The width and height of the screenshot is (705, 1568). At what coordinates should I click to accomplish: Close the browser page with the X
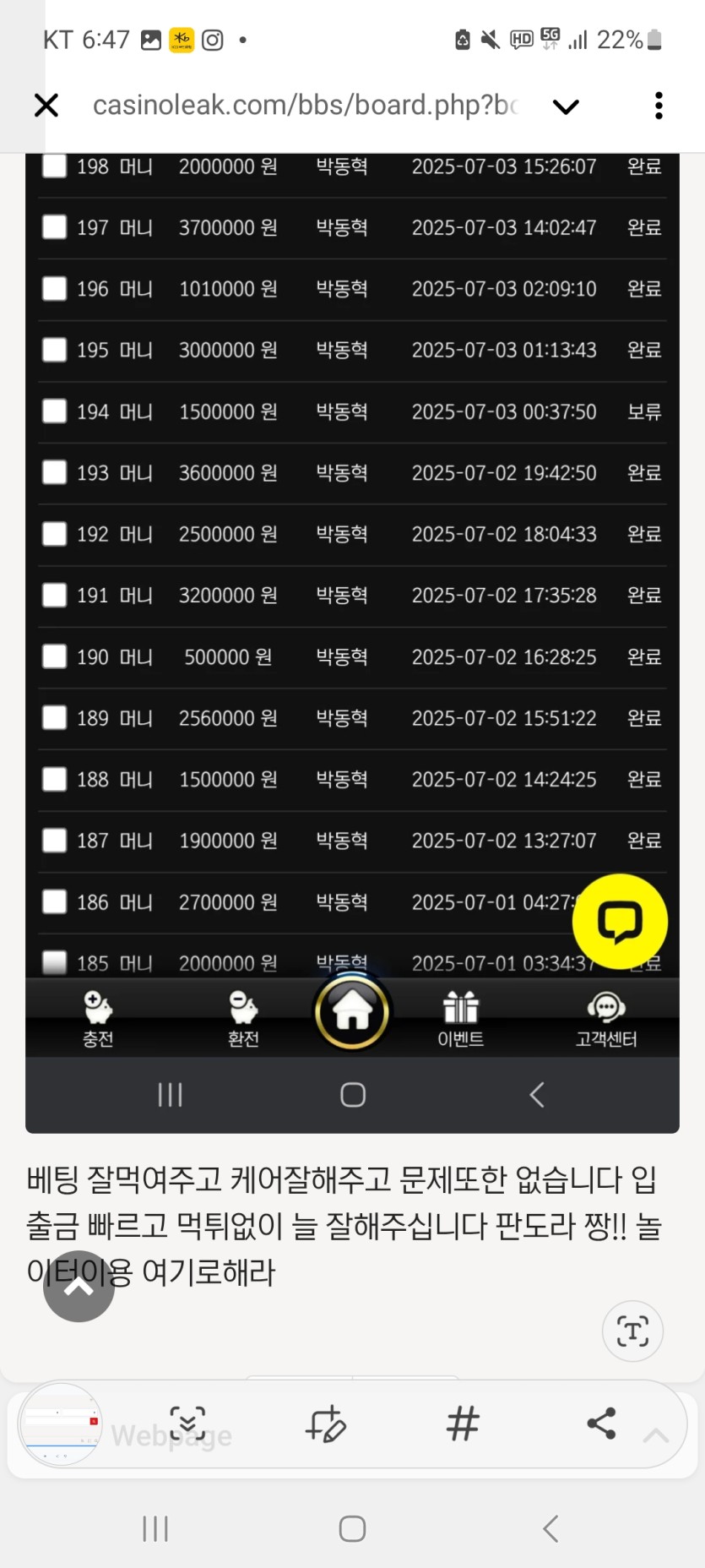tap(46, 106)
